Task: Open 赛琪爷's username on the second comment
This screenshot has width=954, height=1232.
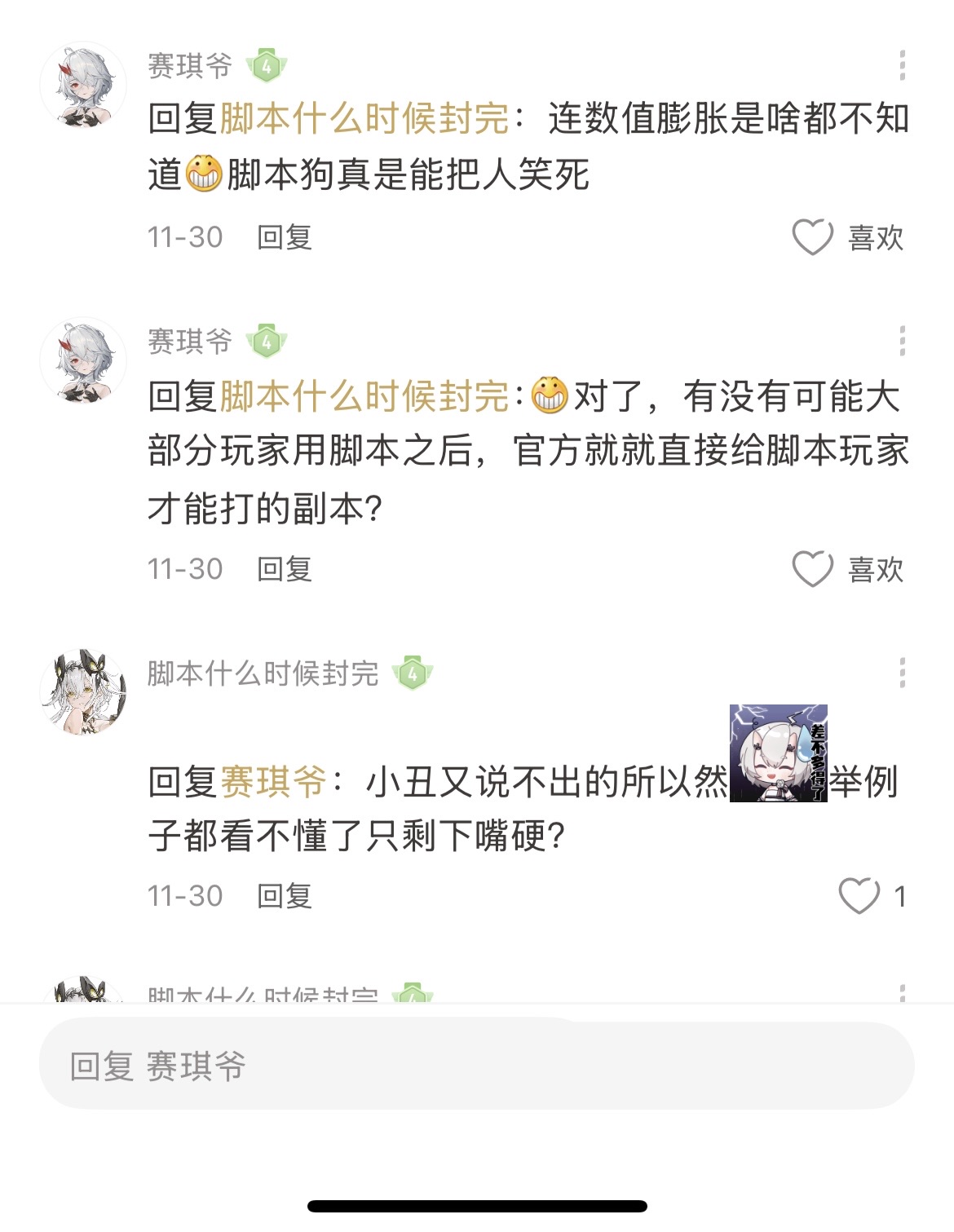Action: pos(190,341)
